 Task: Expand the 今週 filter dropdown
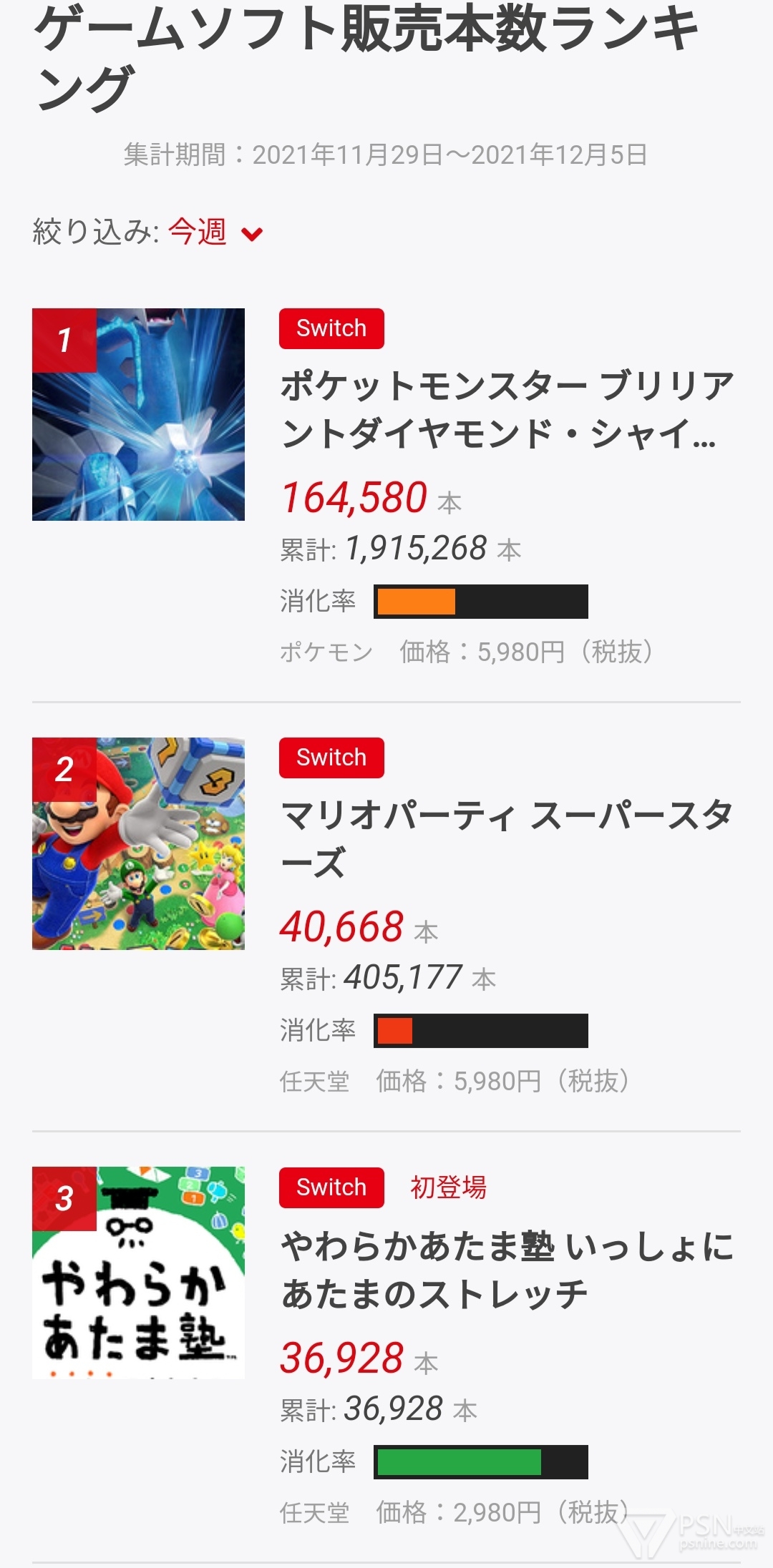tap(215, 232)
